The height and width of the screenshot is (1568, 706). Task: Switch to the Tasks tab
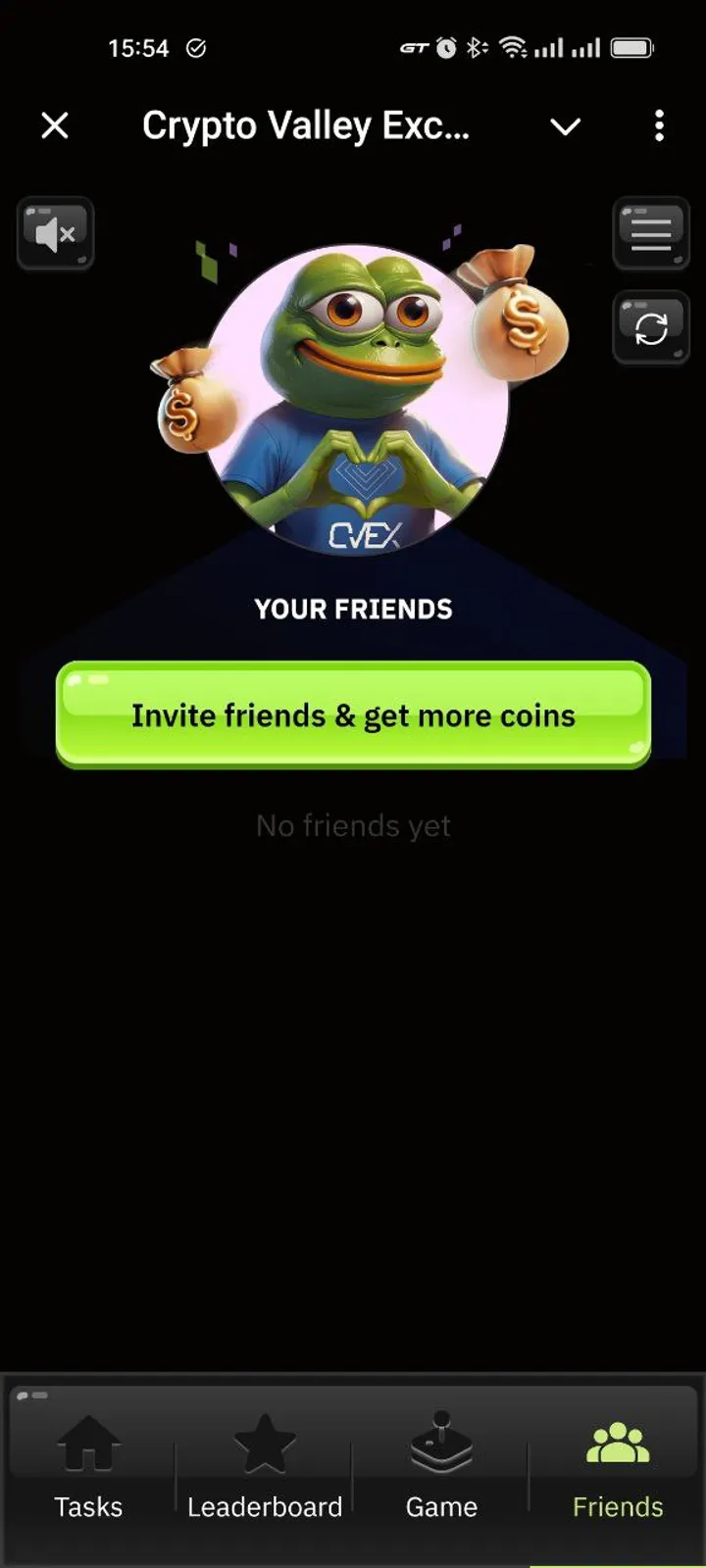(x=88, y=1466)
